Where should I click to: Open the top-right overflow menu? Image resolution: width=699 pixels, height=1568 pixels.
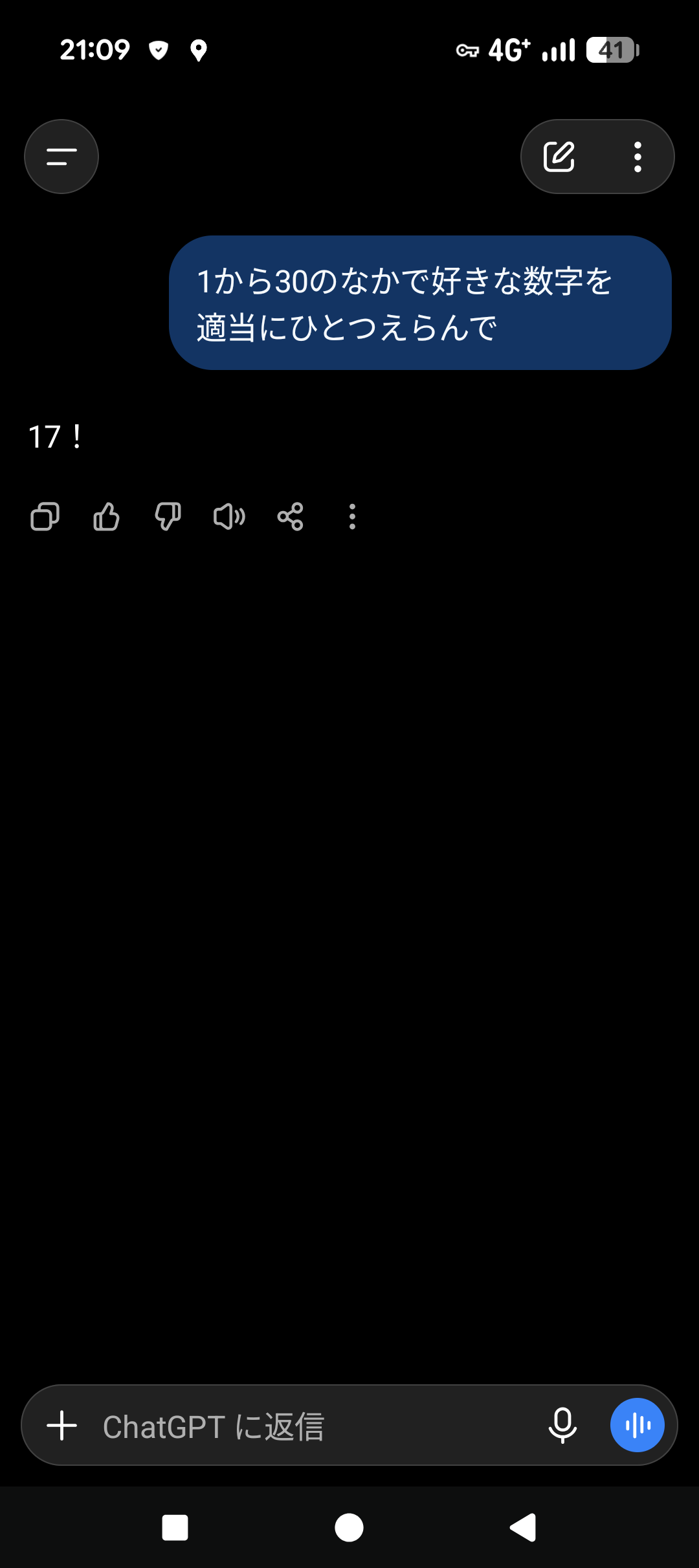[638, 157]
